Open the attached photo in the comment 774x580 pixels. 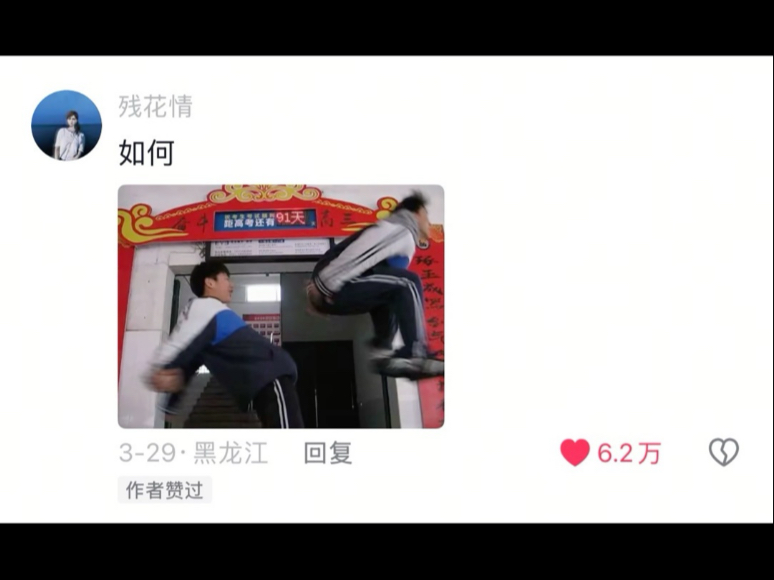(281, 306)
